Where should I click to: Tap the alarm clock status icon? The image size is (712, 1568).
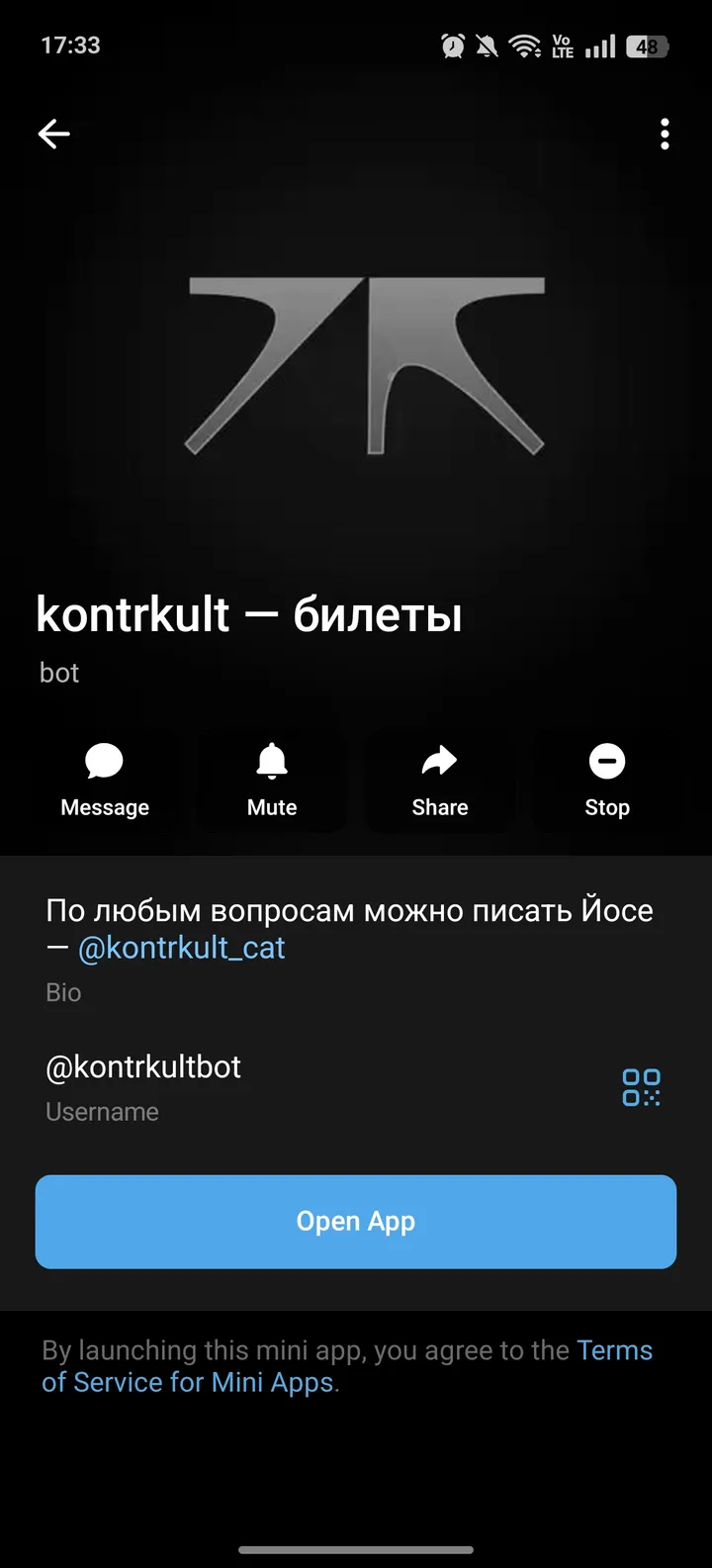point(451,46)
